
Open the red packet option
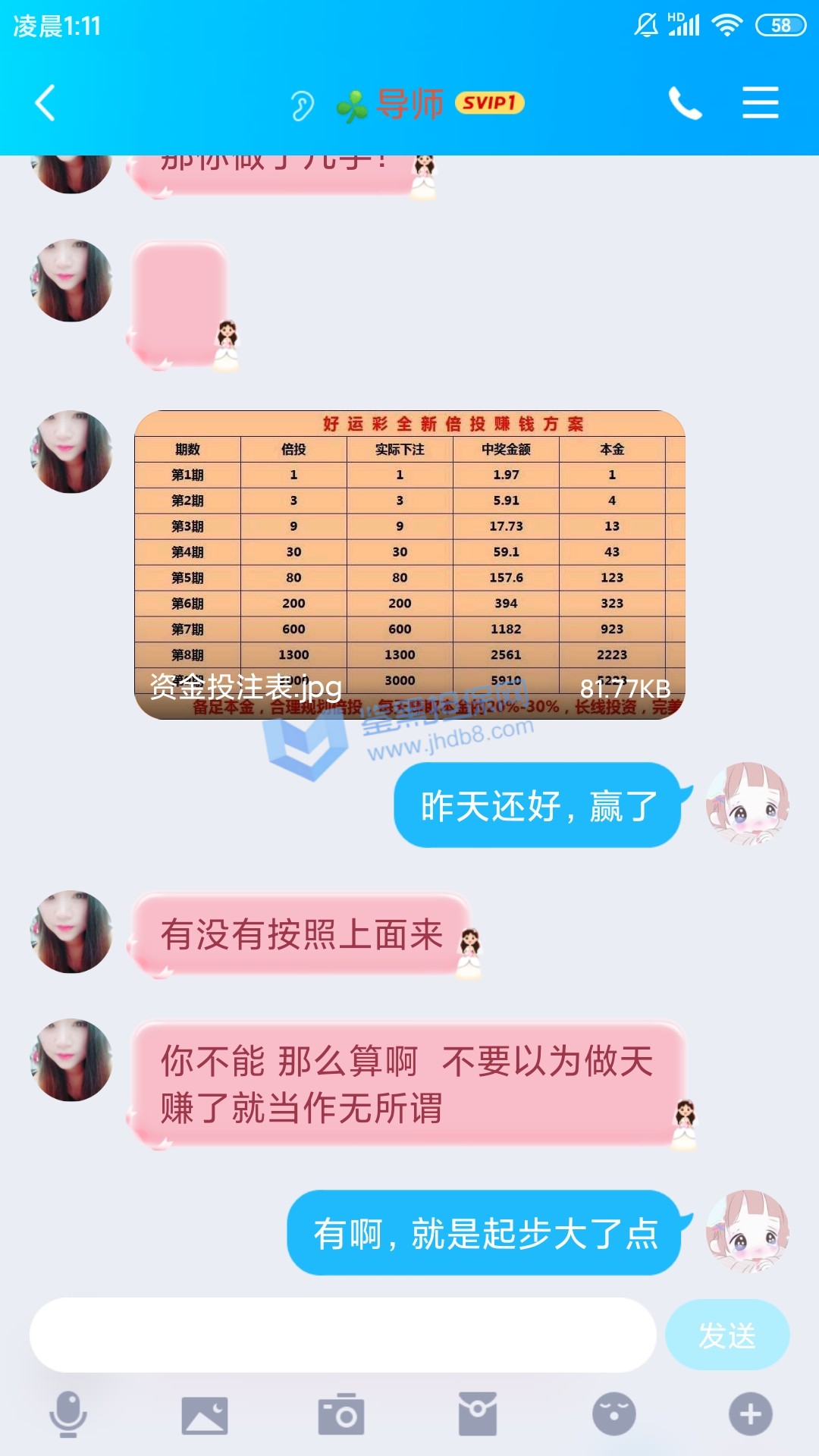coord(477,1414)
